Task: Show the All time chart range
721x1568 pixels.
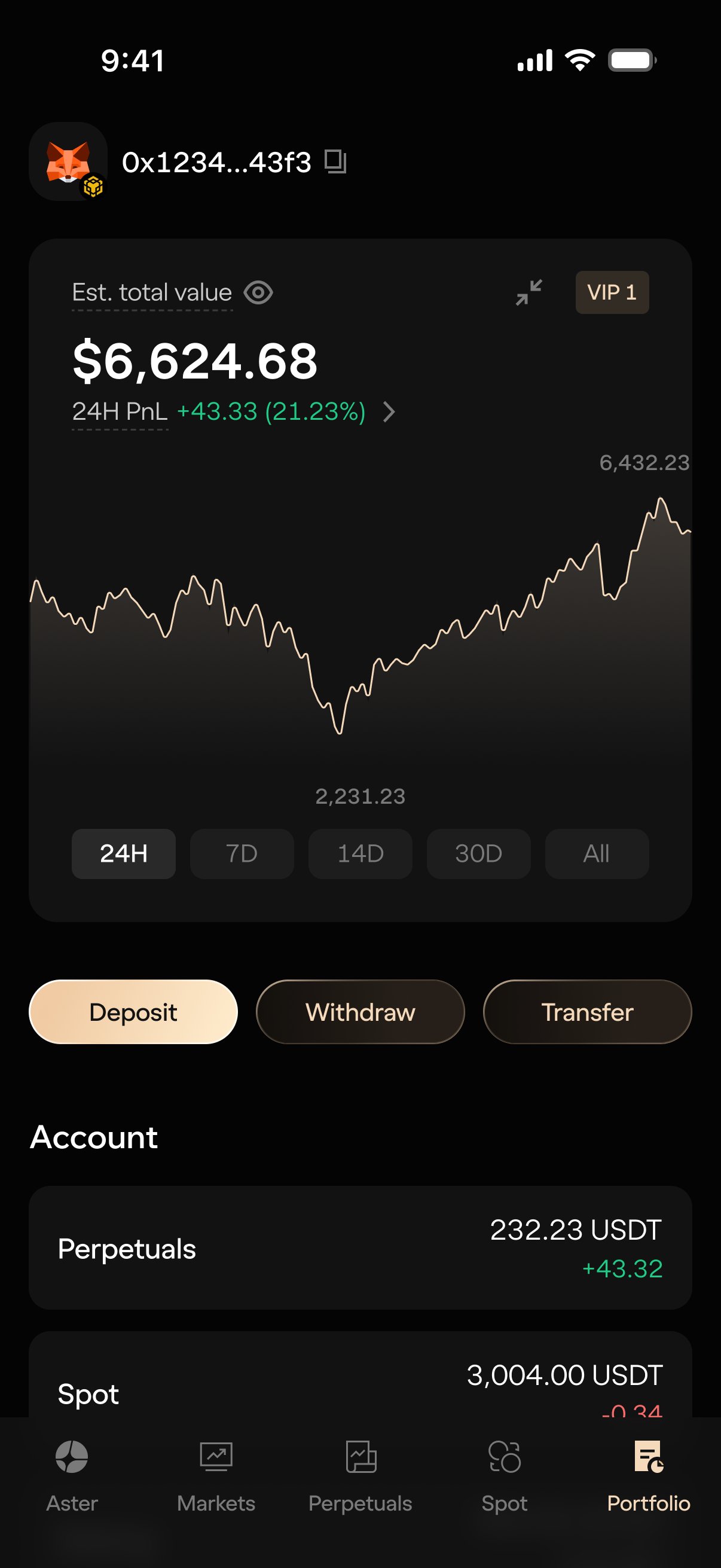Action: (x=597, y=853)
